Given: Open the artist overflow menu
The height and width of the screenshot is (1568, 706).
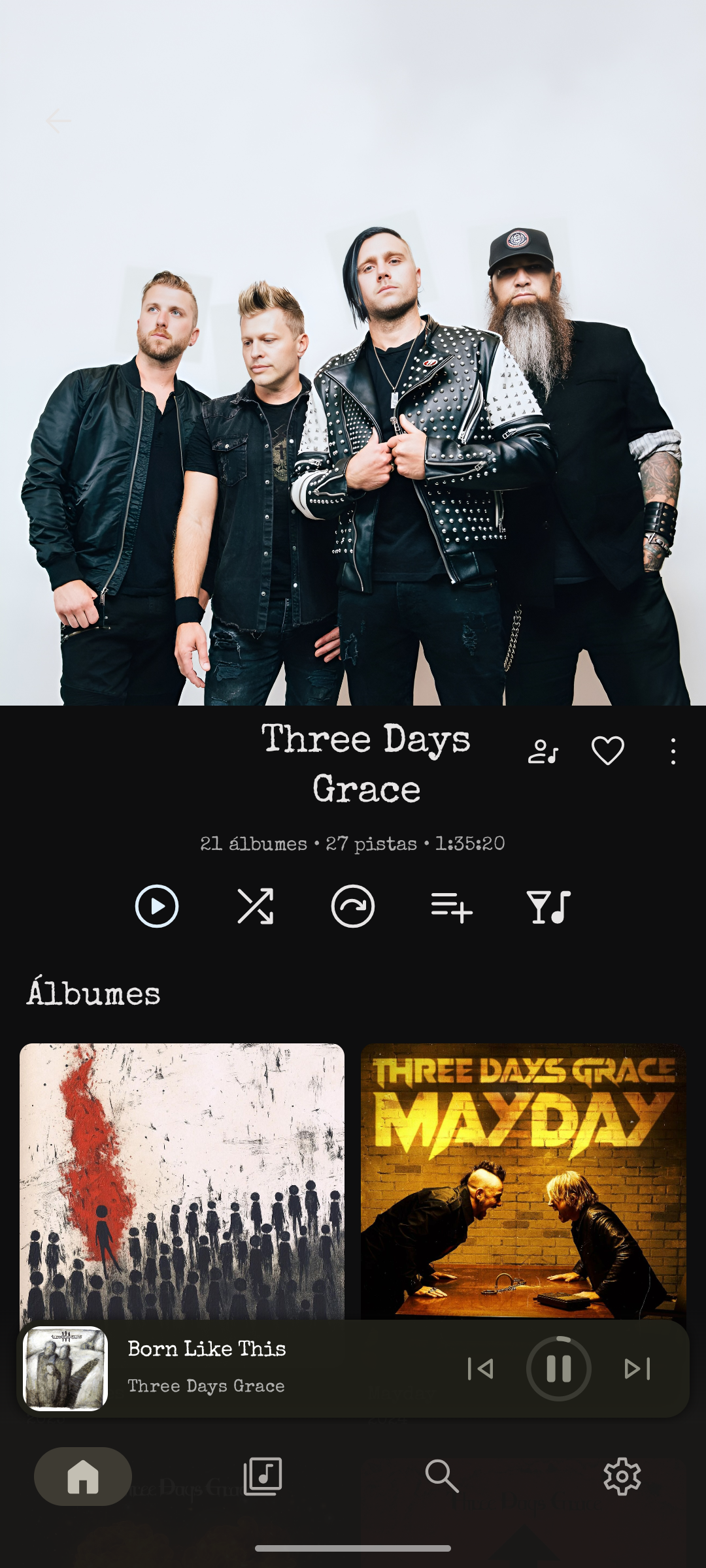Looking at the screenshot, I should [673, 751].
